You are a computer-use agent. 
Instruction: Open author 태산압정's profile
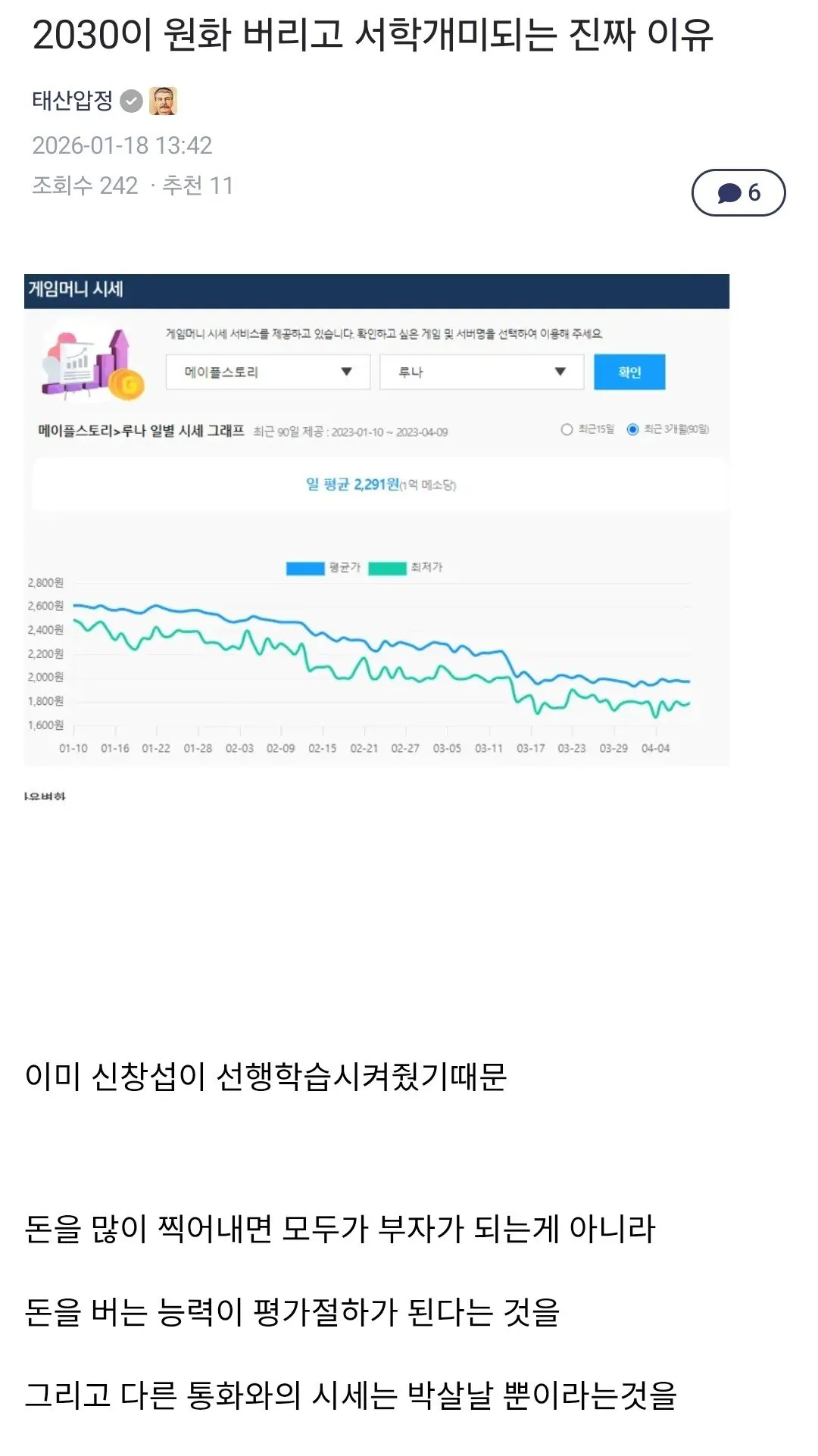[x=73, y=101]
